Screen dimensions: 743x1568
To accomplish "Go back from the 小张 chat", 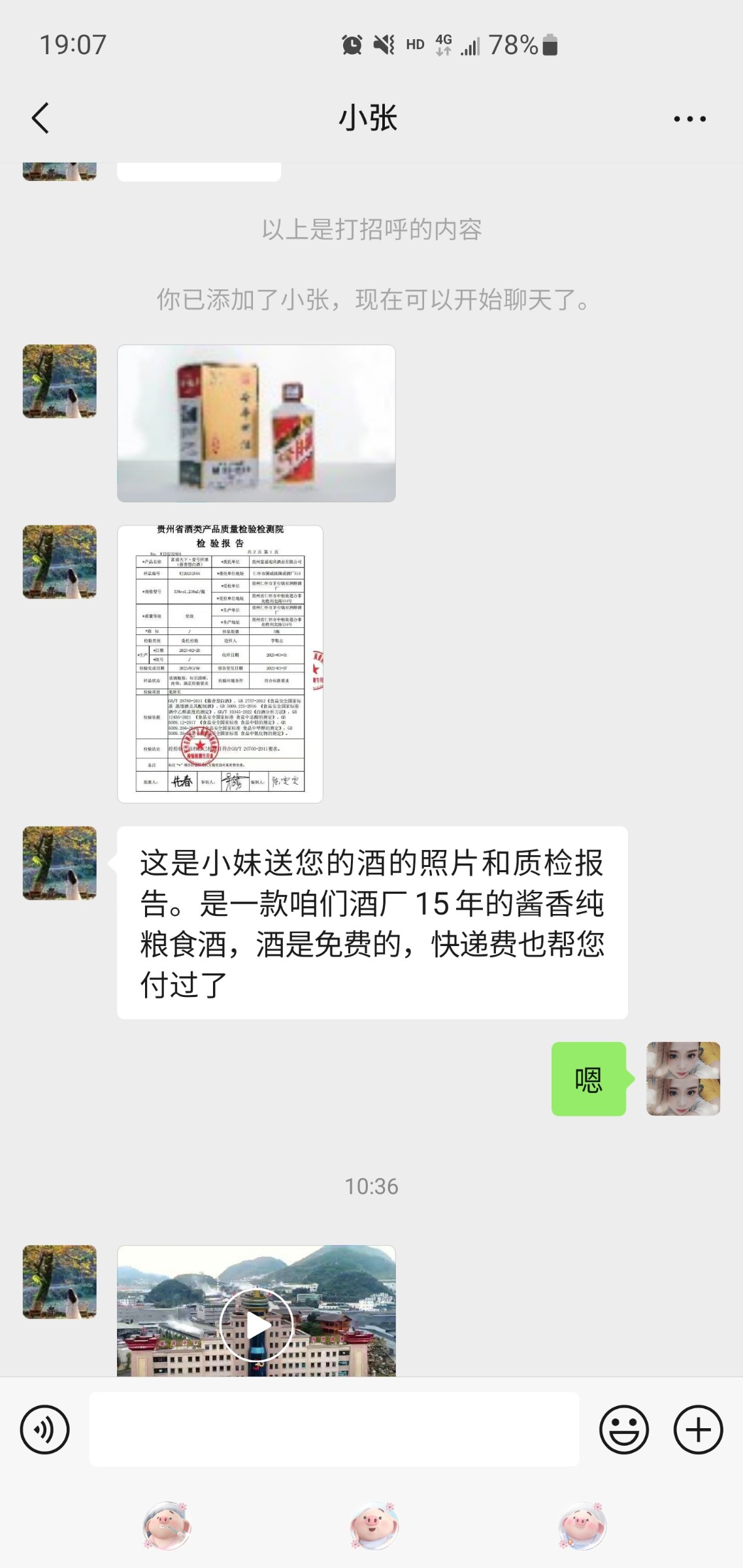I will 41,118.
